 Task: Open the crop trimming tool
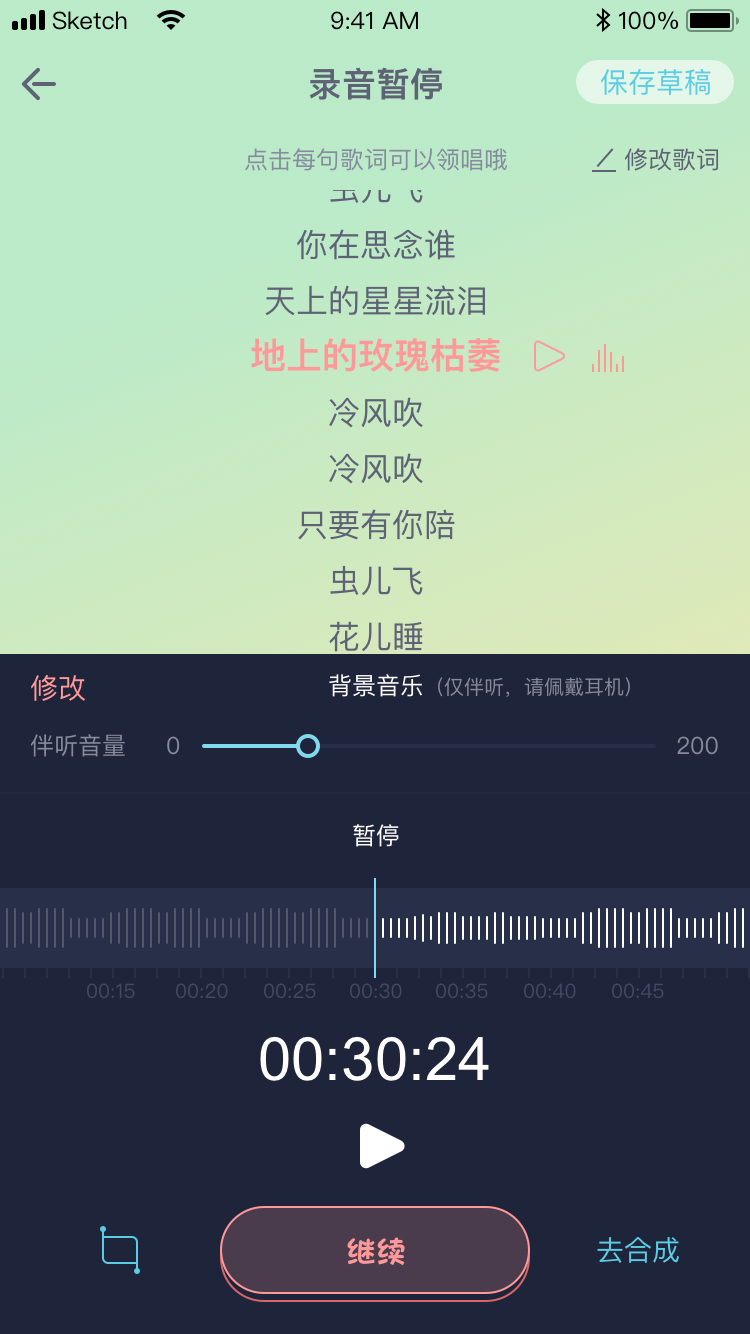120,1250
